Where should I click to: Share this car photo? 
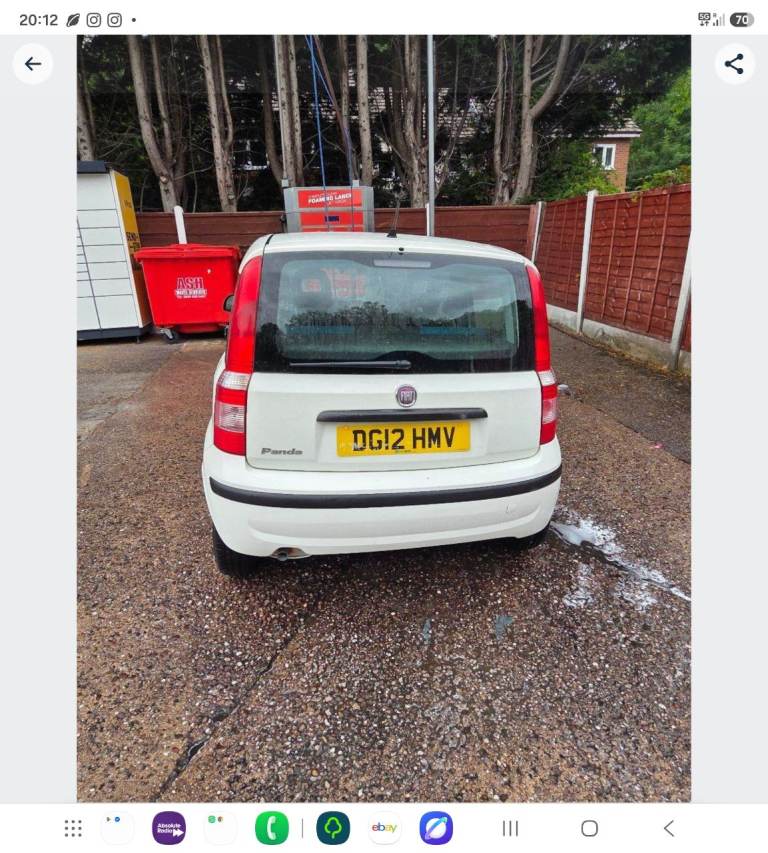click(734, 64)
